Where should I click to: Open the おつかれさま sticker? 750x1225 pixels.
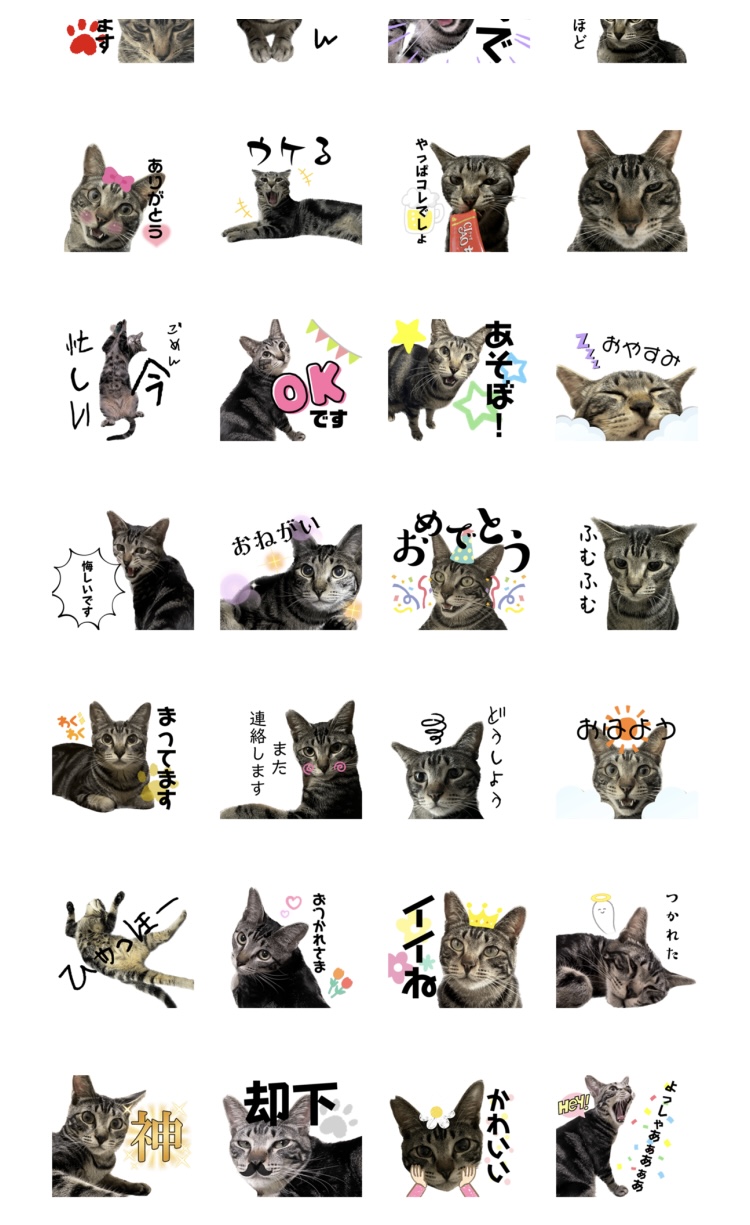click(x=291, y=947)
